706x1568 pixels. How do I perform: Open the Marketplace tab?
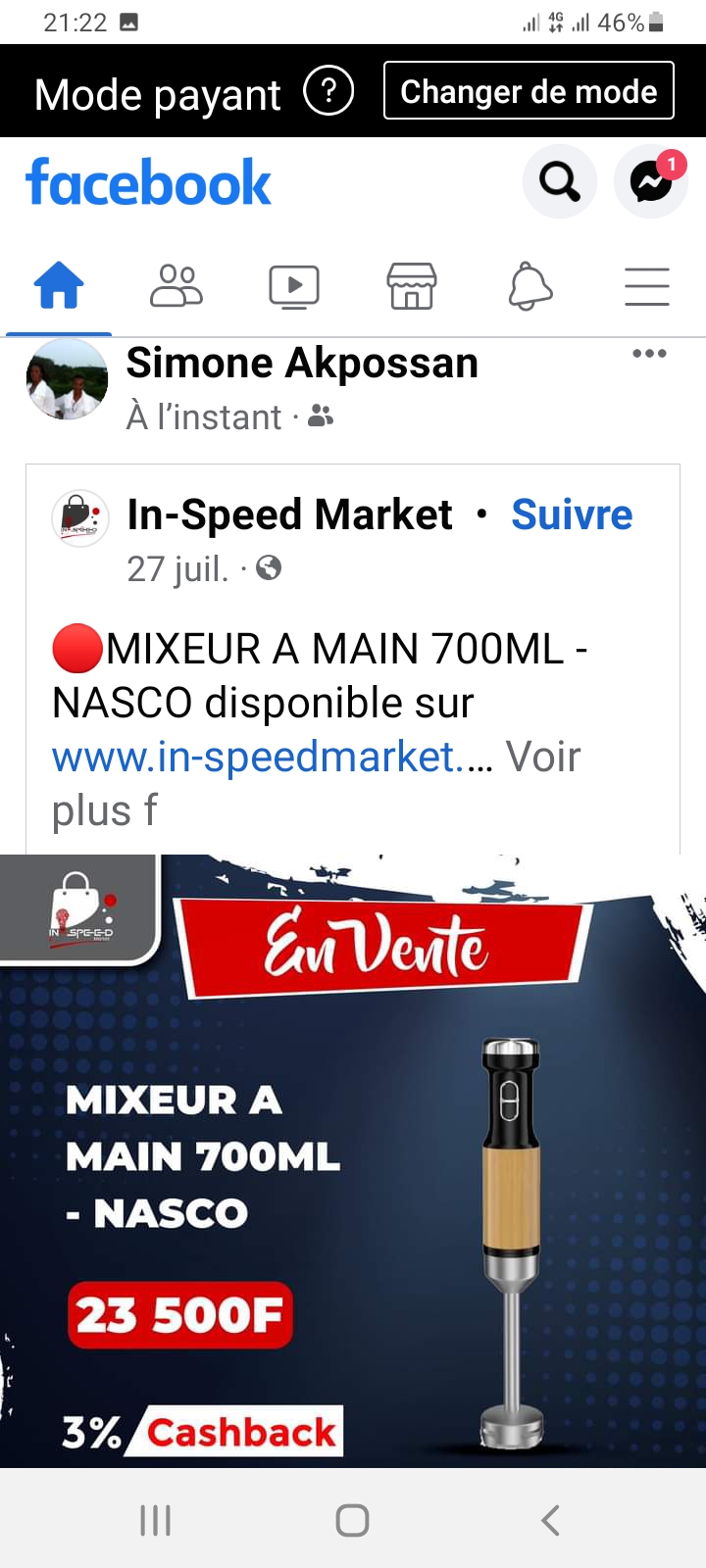coord(412,287)
